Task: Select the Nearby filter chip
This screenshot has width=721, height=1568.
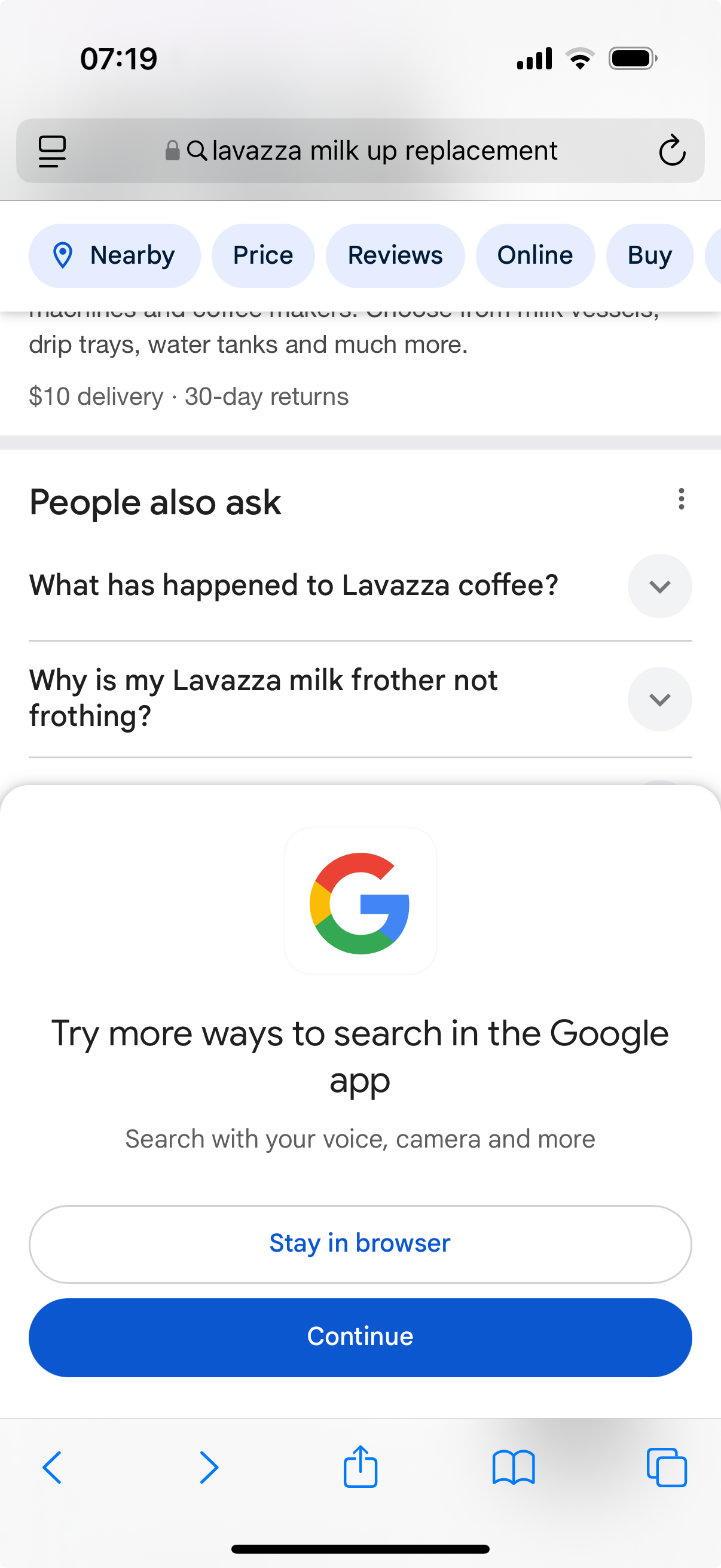Action: pyautogui.click(x=114, y=256)
